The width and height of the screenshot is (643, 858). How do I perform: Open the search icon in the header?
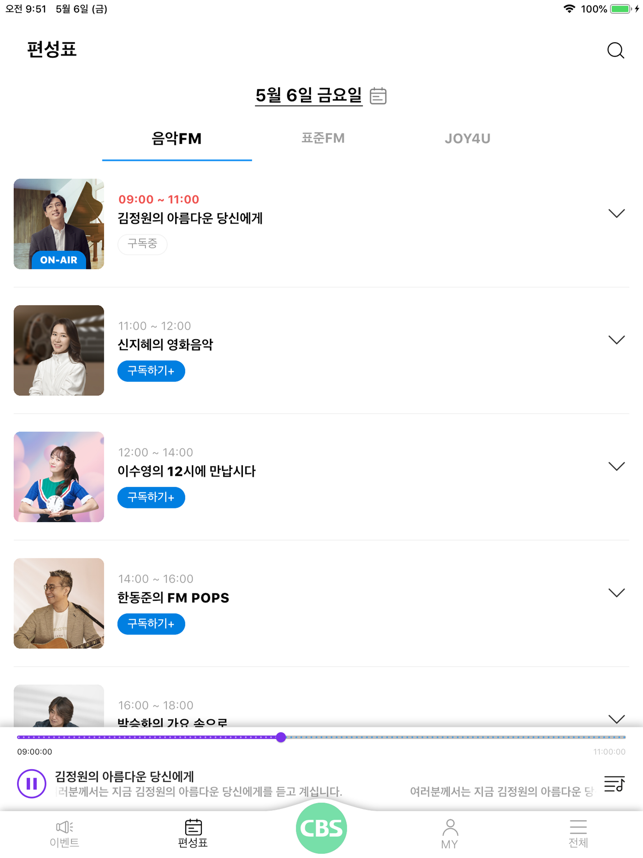(615, 50)
